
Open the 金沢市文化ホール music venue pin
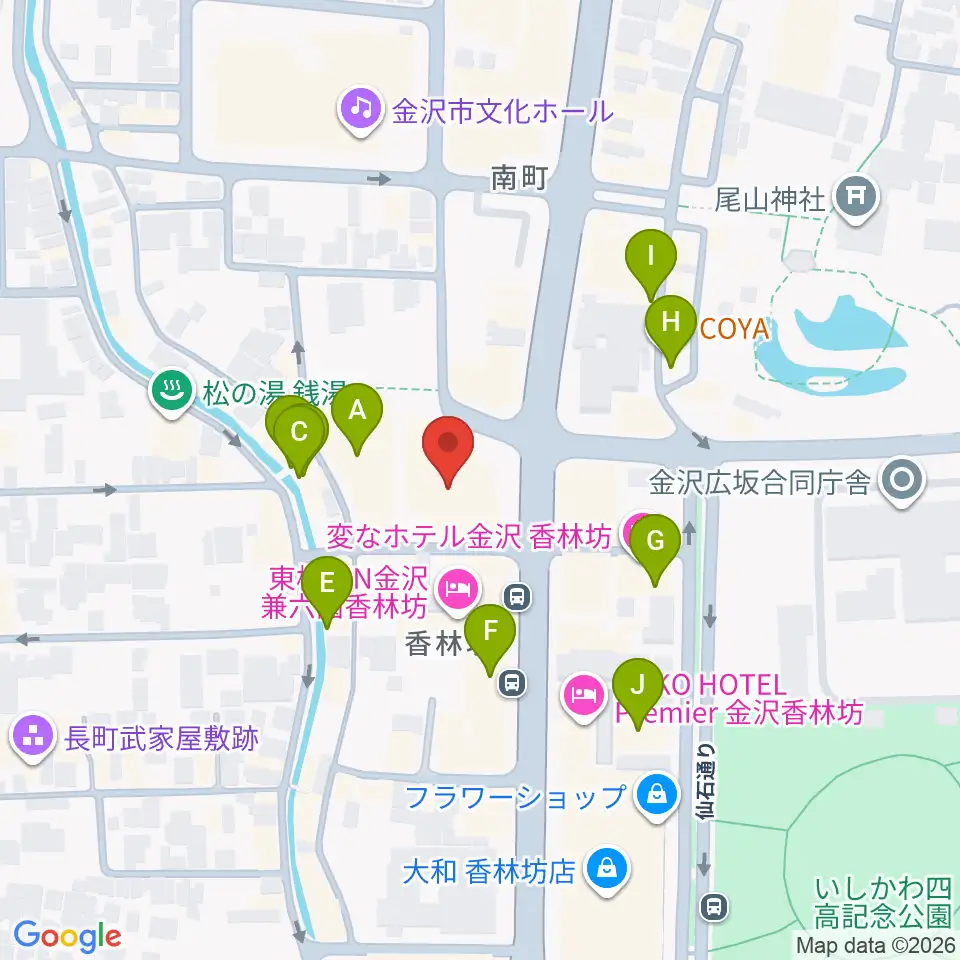[361, 111]
